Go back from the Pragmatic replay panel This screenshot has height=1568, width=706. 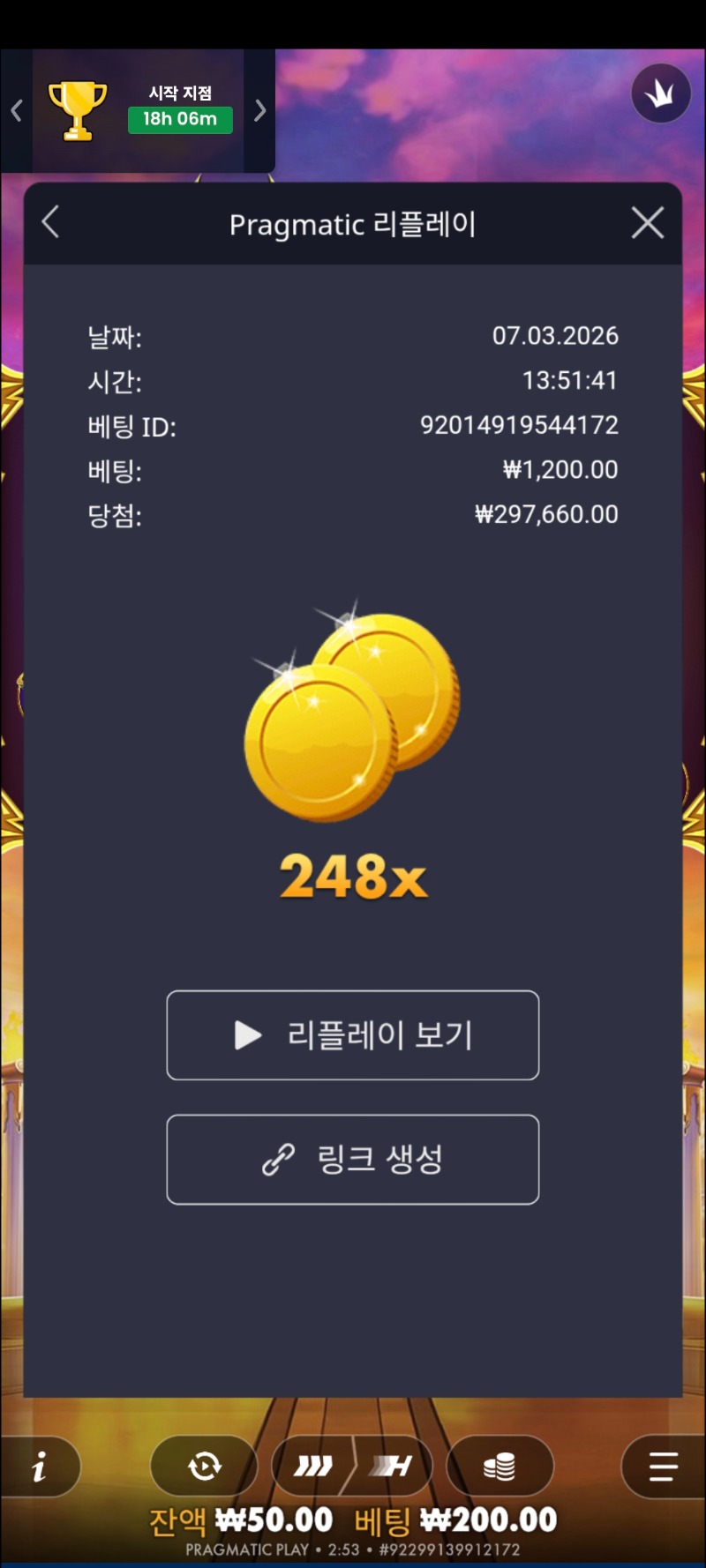51,222
